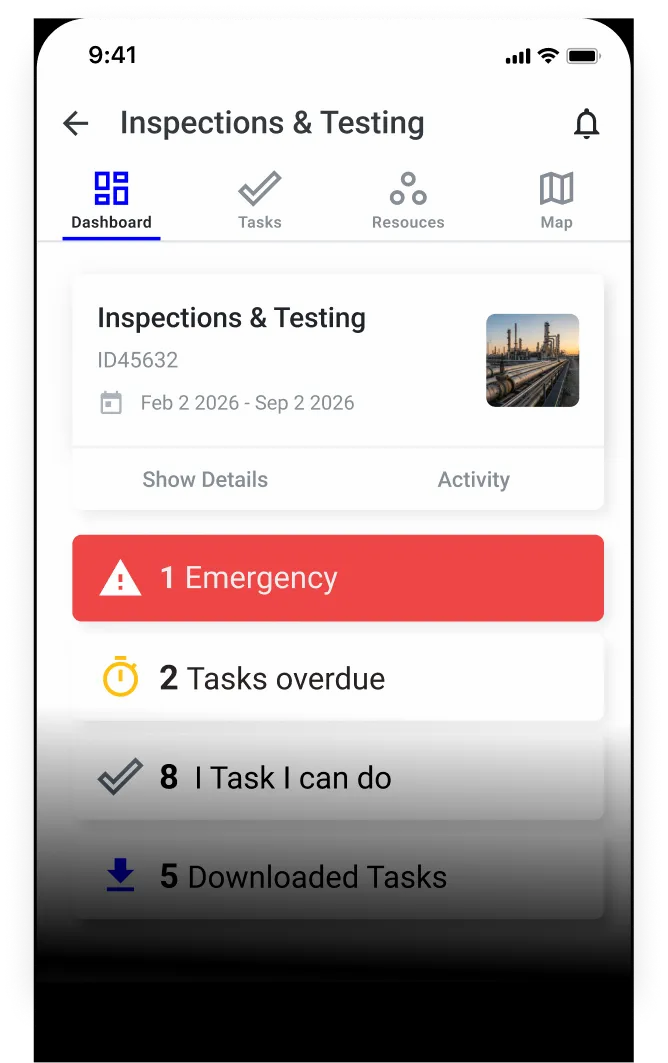
Task: Go back using the arrow icon
Action: coord(76,123)
